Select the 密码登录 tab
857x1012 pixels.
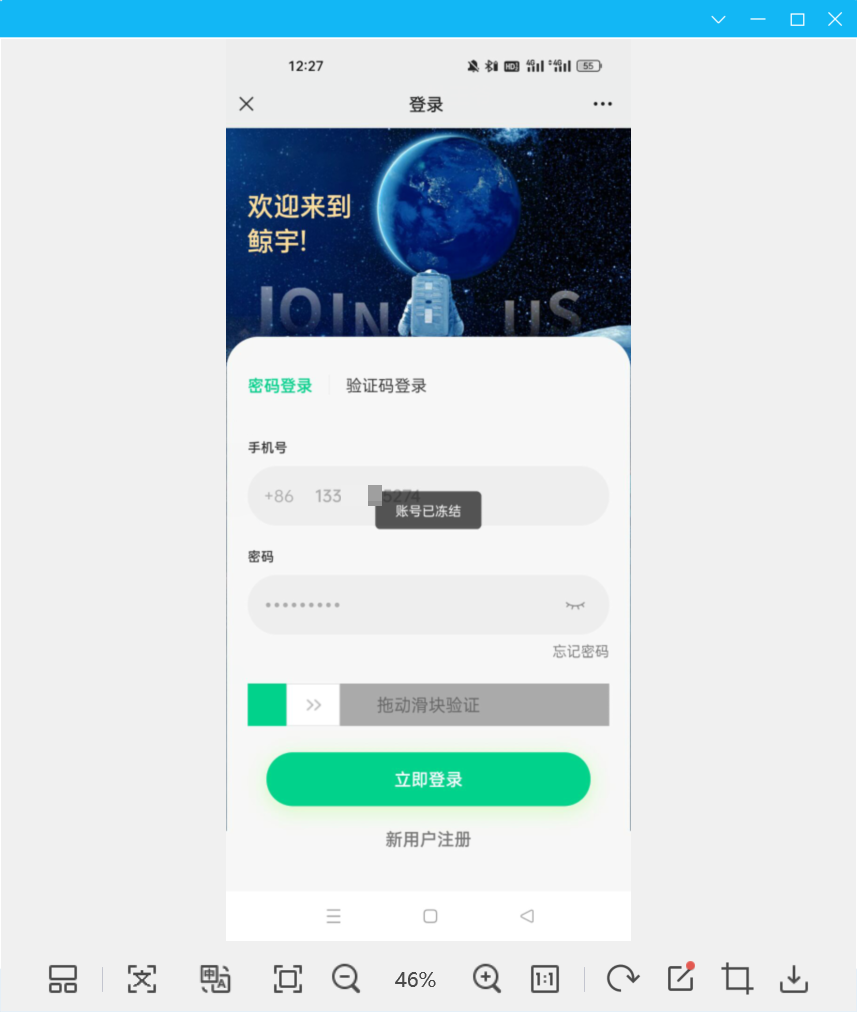click(280, 386)
